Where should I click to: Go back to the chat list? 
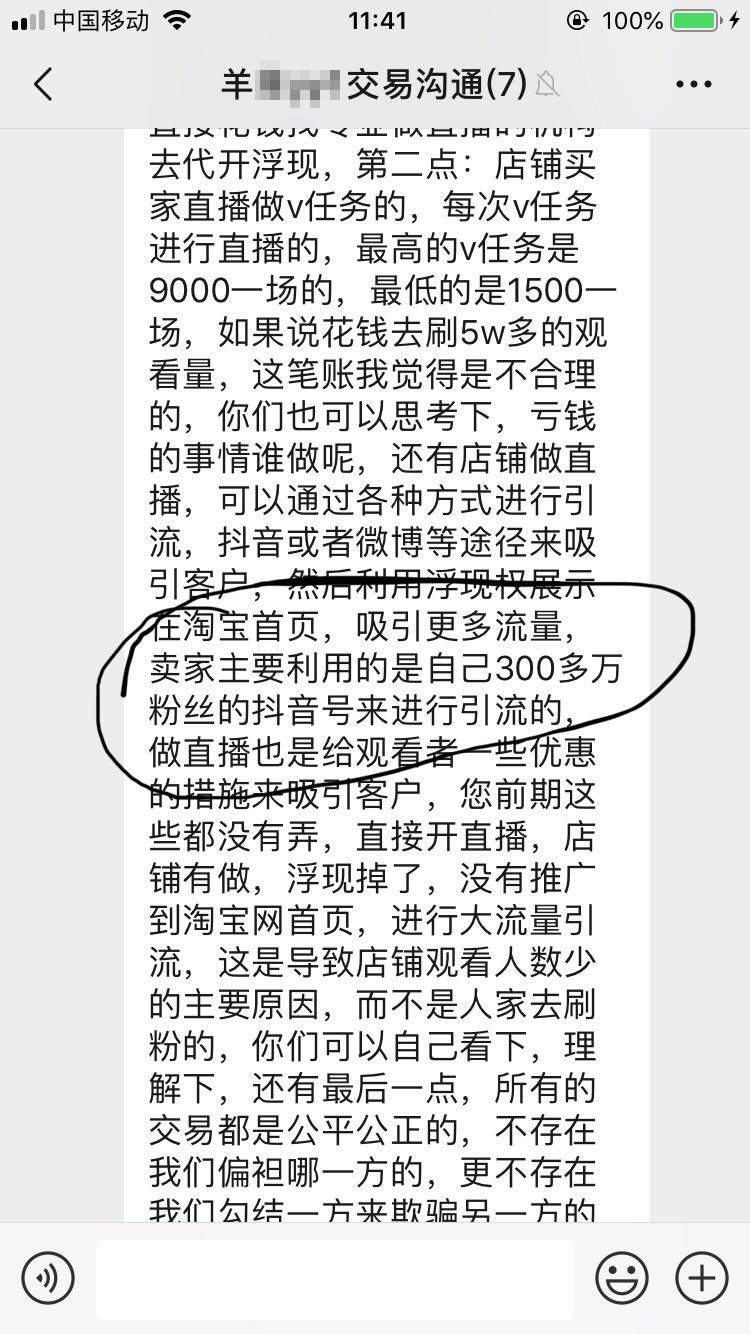43,85
